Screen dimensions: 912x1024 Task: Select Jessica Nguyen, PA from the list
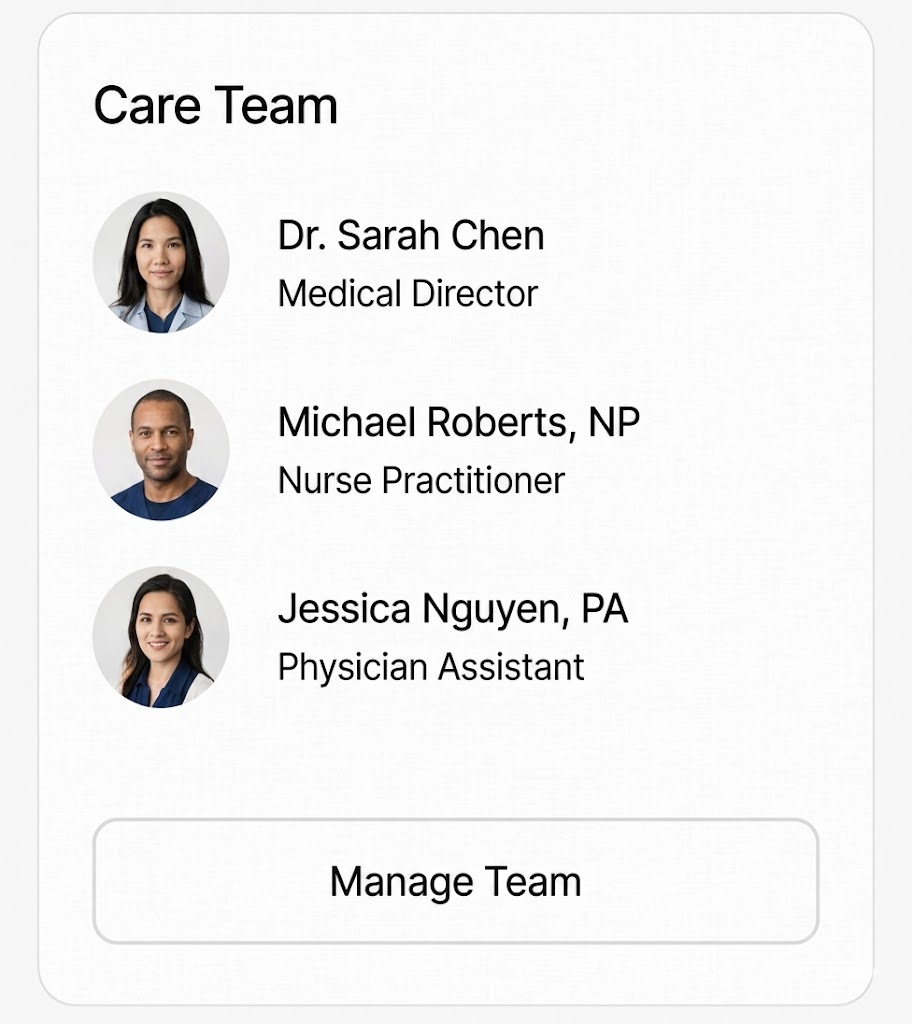pyautogui.click(x=452, y=609)
